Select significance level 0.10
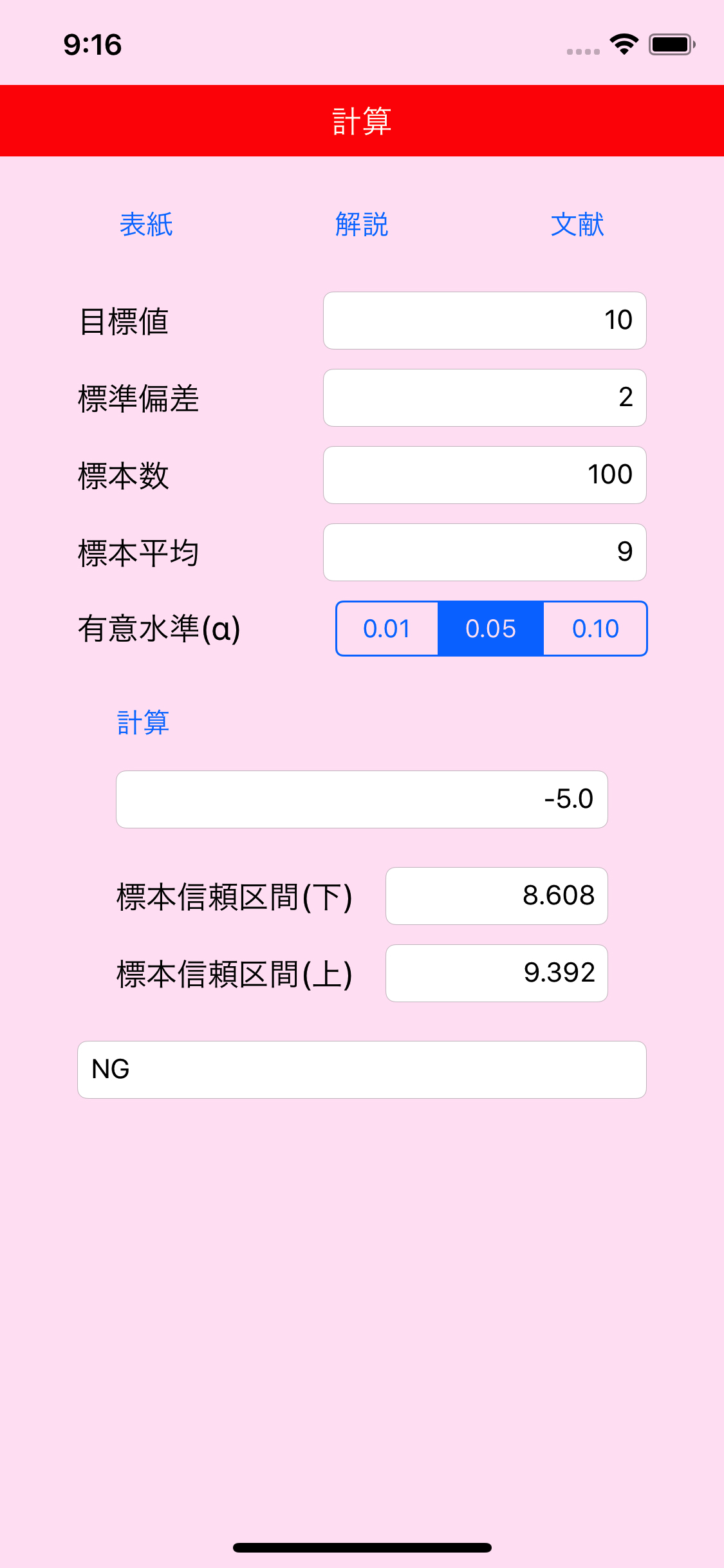The image size is (724, 1568). click(595, 629)
